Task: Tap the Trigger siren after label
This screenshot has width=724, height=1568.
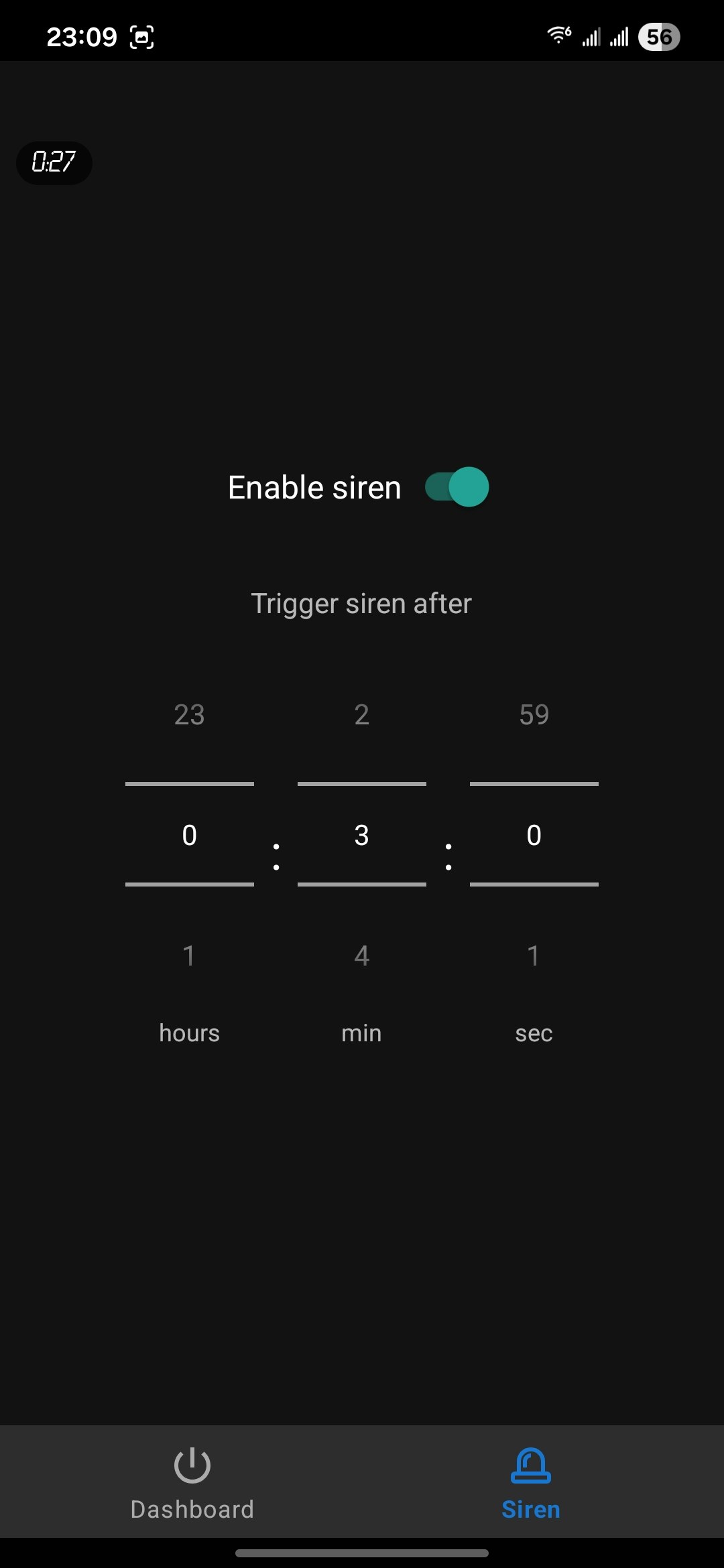Action: [362, 602]
